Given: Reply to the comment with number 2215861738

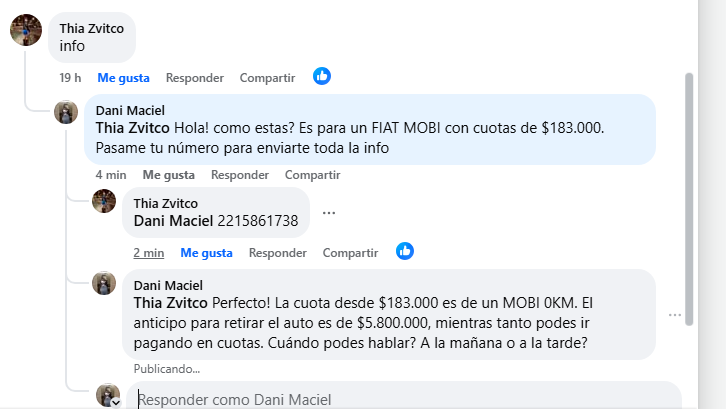Looking at the screenshot, I should (x=277, y=253).
